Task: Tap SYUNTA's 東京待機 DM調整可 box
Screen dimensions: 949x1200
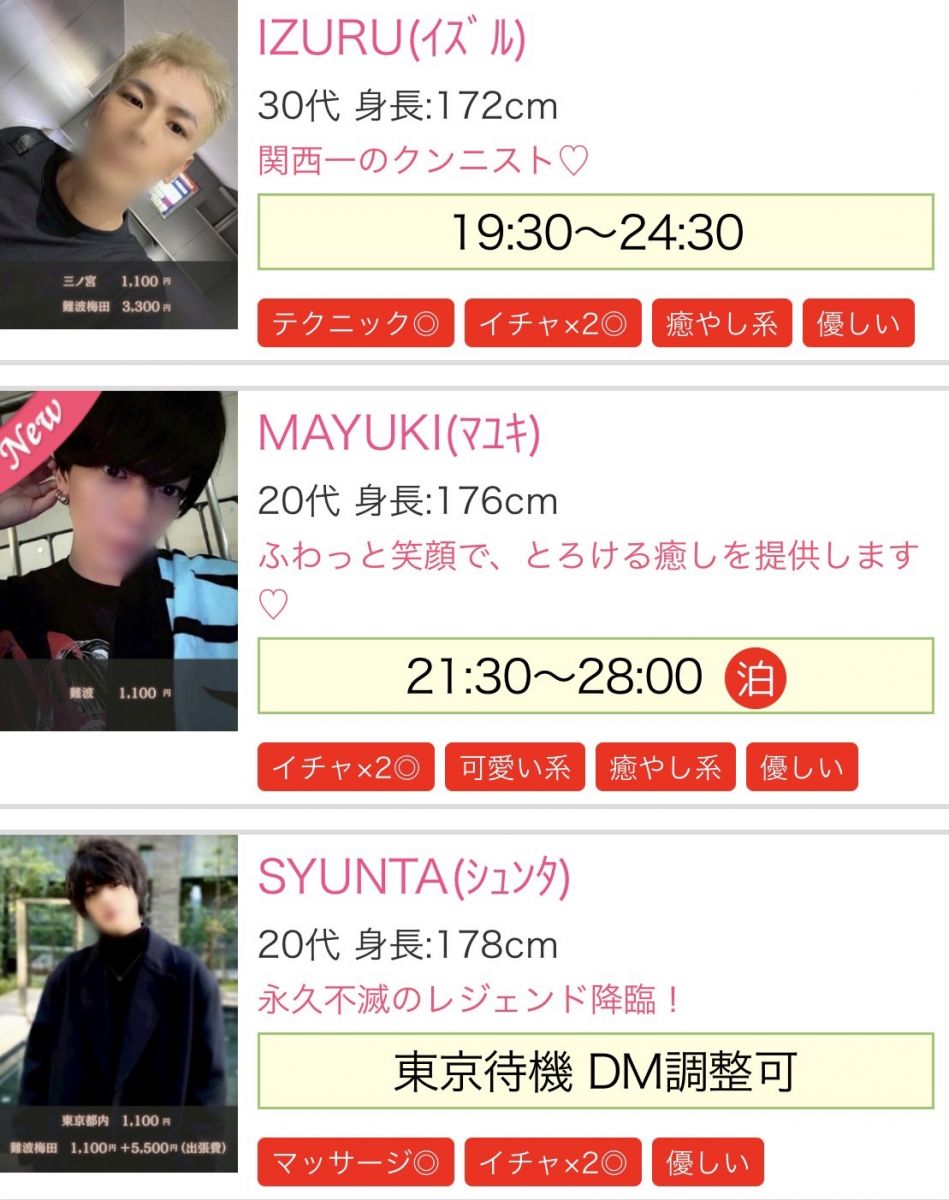Action: [596, 1071]
